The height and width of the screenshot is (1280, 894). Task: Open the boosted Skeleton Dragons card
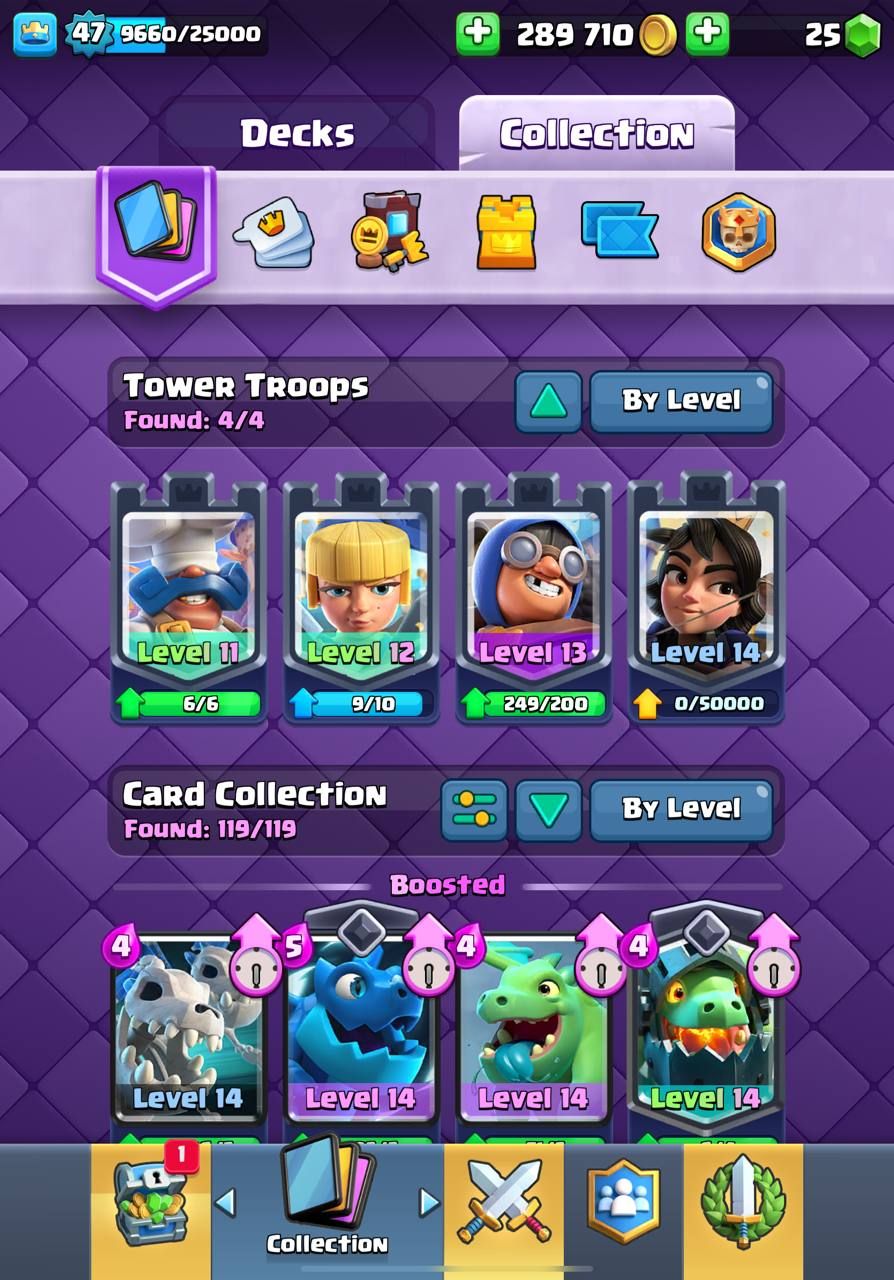tap(188, 1030)
